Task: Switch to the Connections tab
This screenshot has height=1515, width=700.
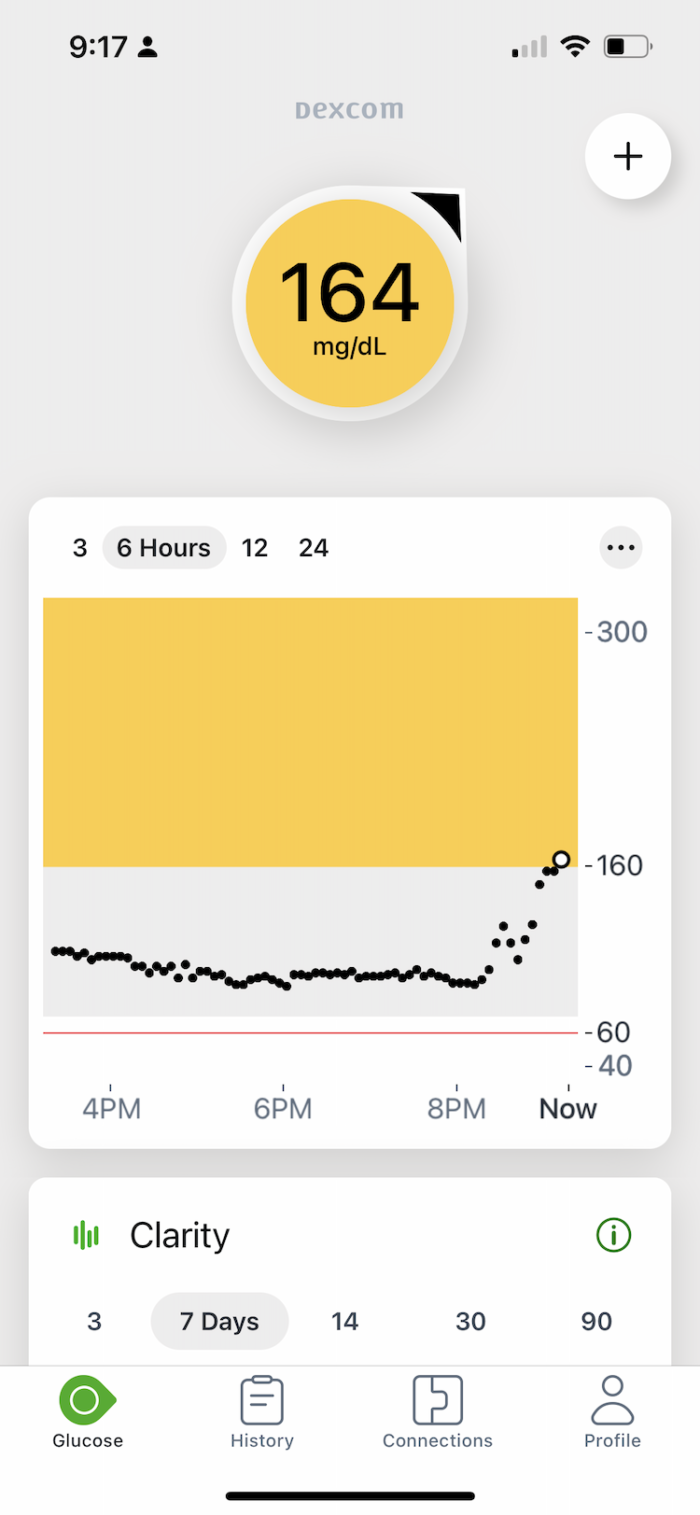Action: point(438,1412)
